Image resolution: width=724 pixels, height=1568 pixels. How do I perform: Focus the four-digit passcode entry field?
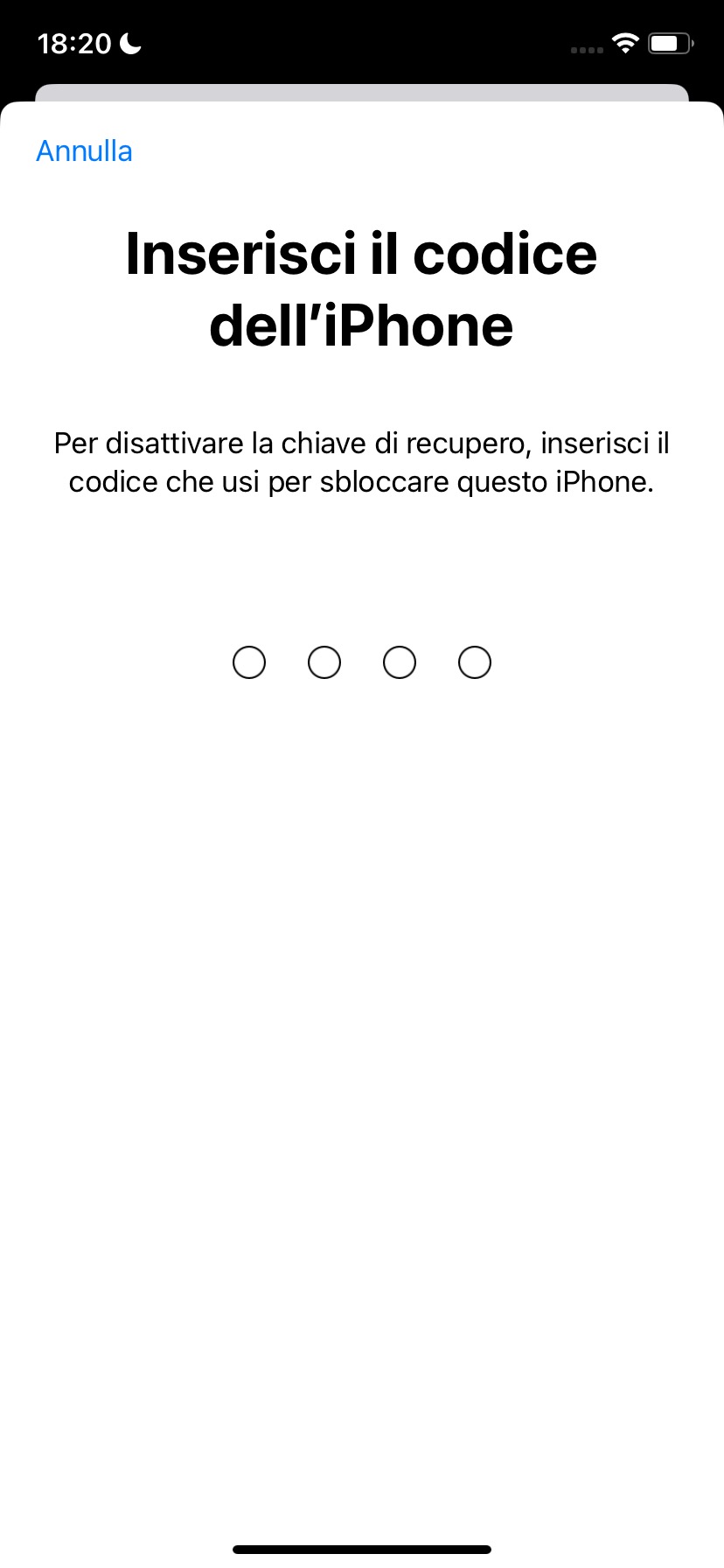362,663
